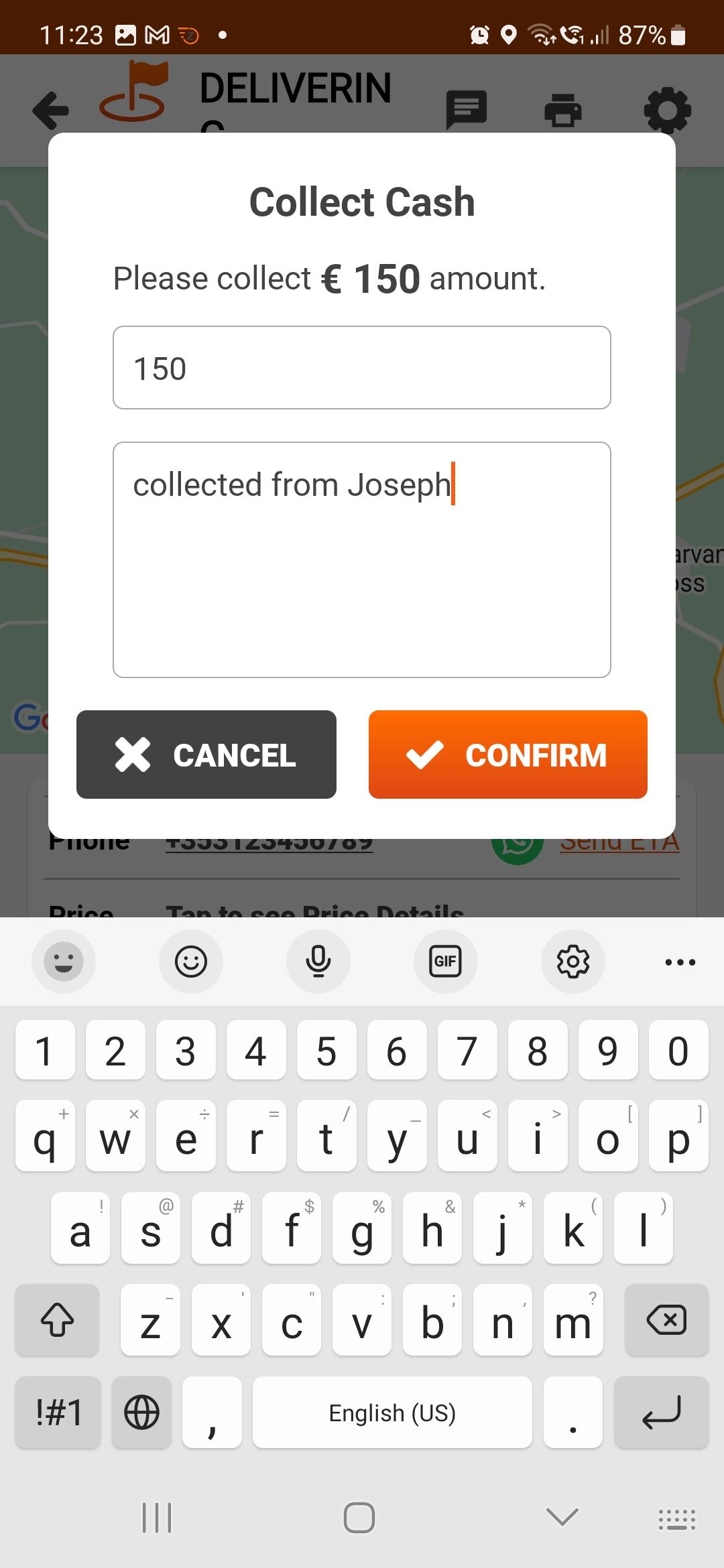Open the keyboard emoji picker
Viewport: 724px width, 1568px height.
click(191, 962)
